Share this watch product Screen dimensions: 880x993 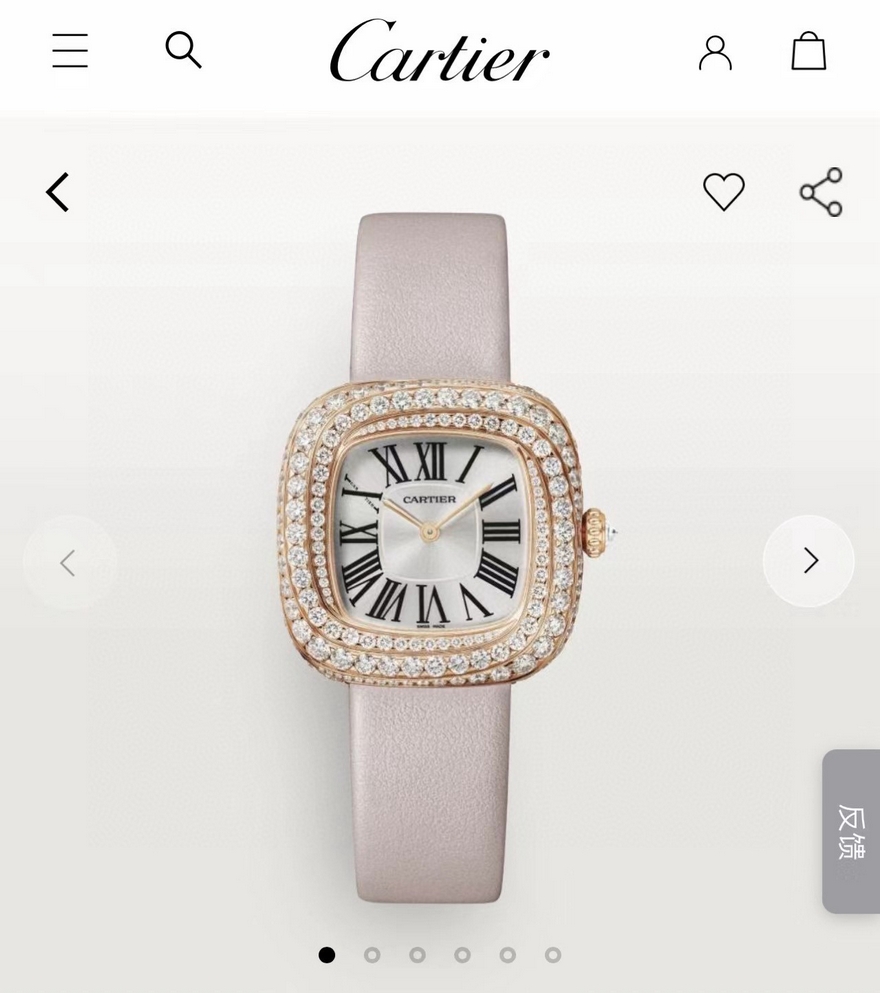coord(821,192)
